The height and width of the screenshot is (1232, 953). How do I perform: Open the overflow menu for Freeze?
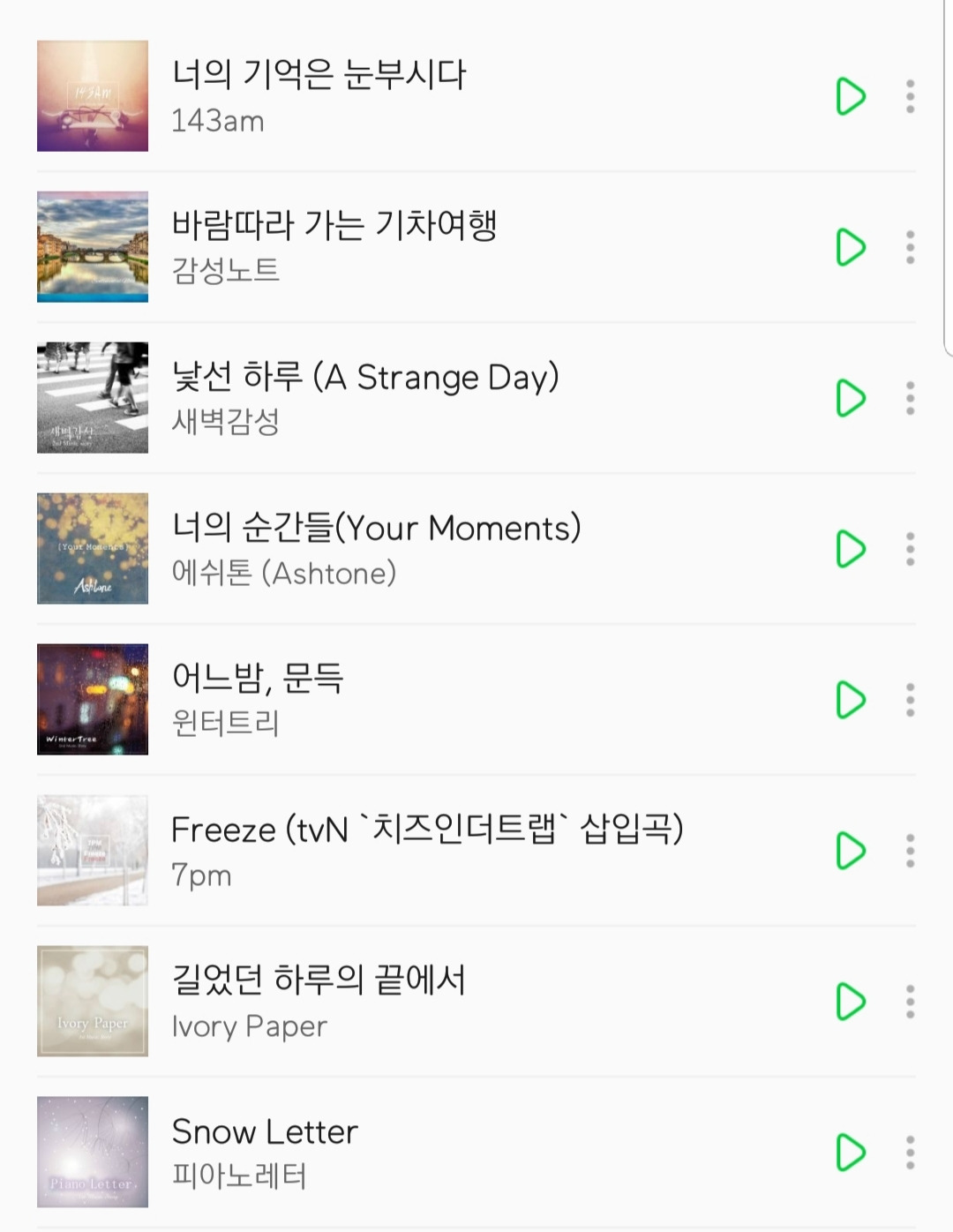910,851
